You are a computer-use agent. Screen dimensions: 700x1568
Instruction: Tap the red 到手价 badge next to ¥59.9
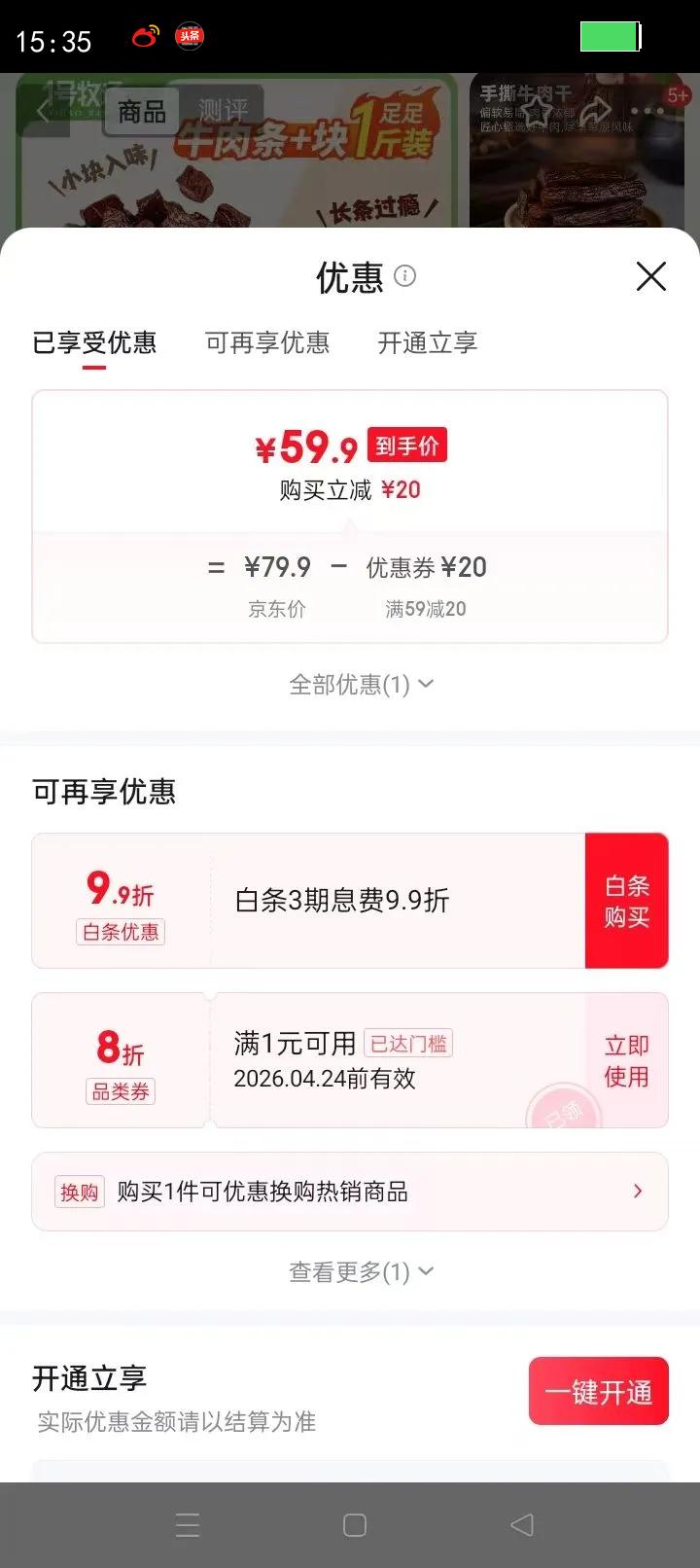(406, 445)
